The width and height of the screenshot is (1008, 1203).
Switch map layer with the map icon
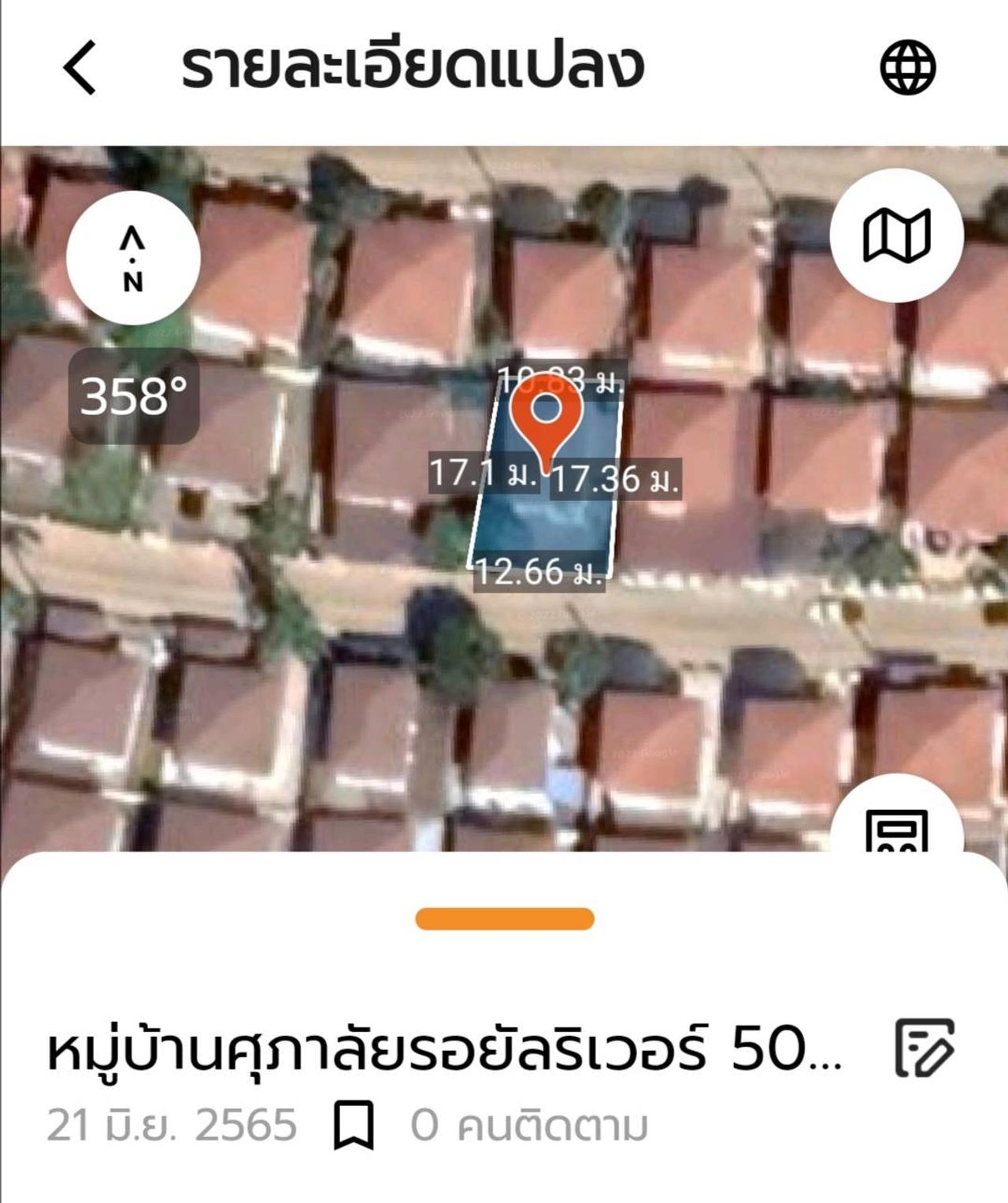click(897, 235)
